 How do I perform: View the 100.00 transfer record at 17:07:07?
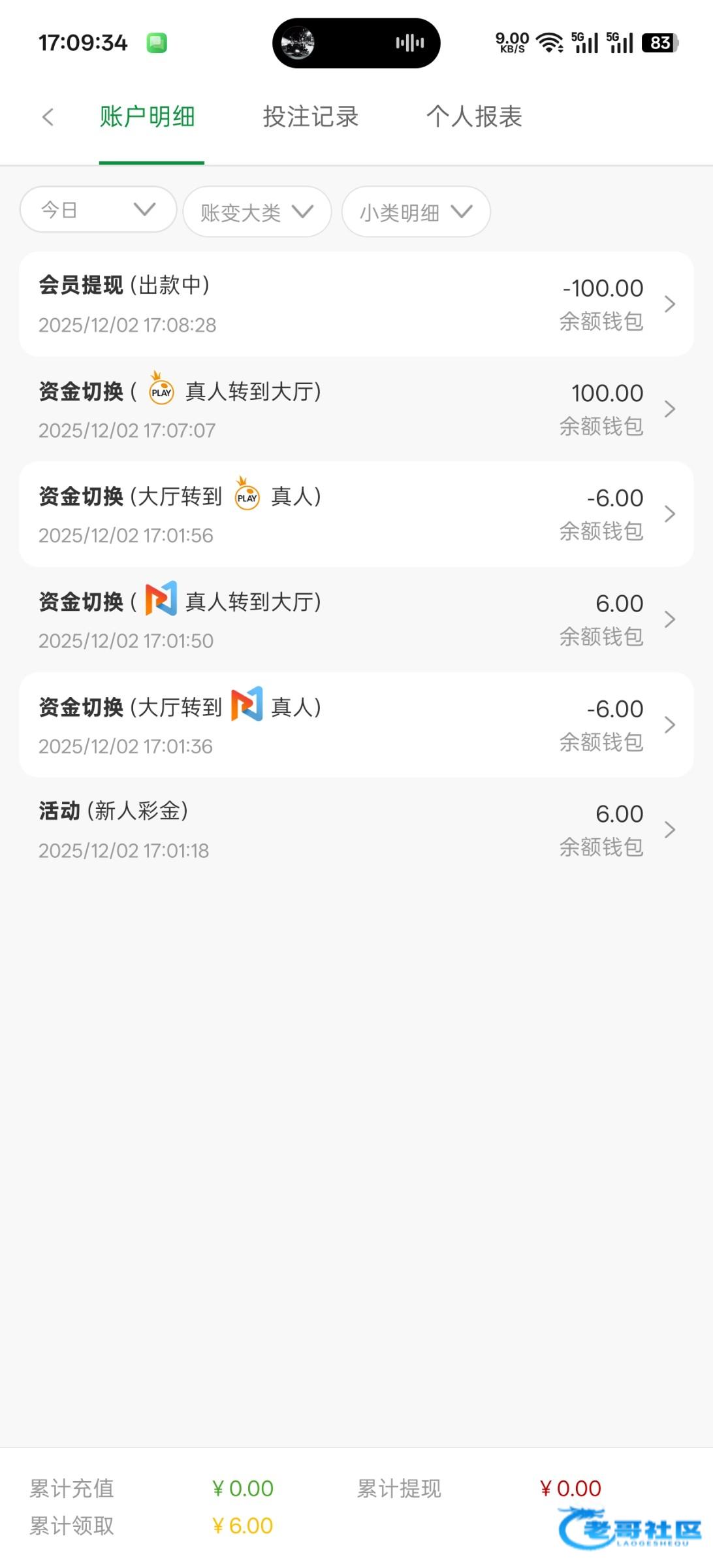[x=356, y=410]
